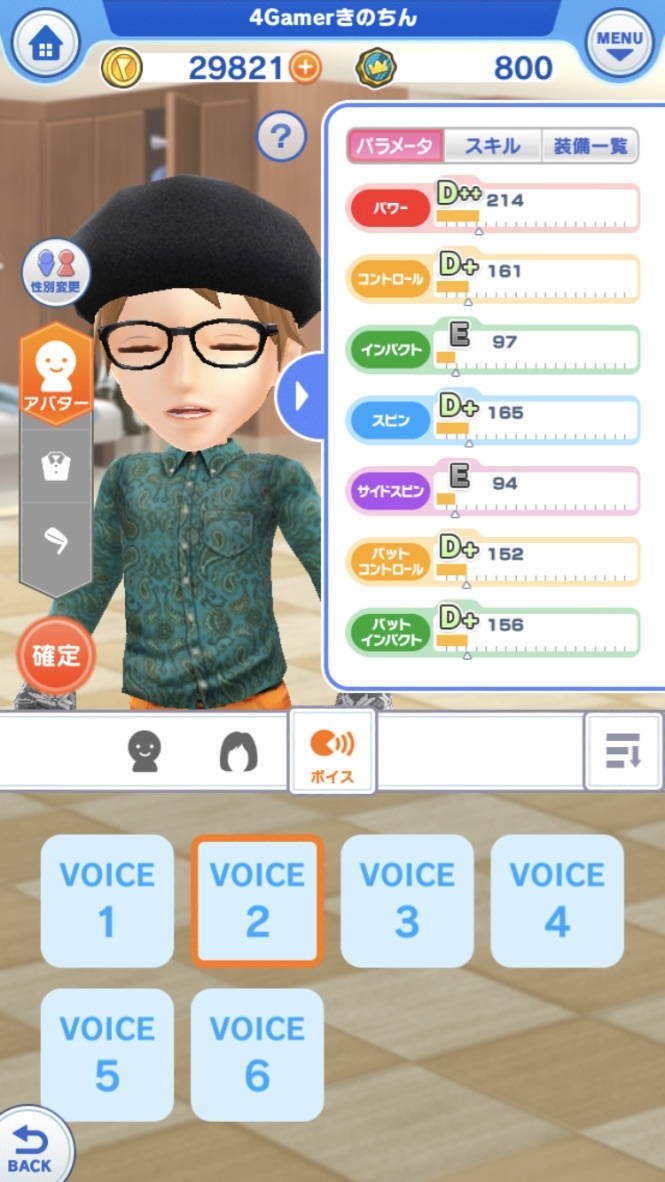Open the sort list icon
Screen dimensions: 665x1182
click(622, 750)
